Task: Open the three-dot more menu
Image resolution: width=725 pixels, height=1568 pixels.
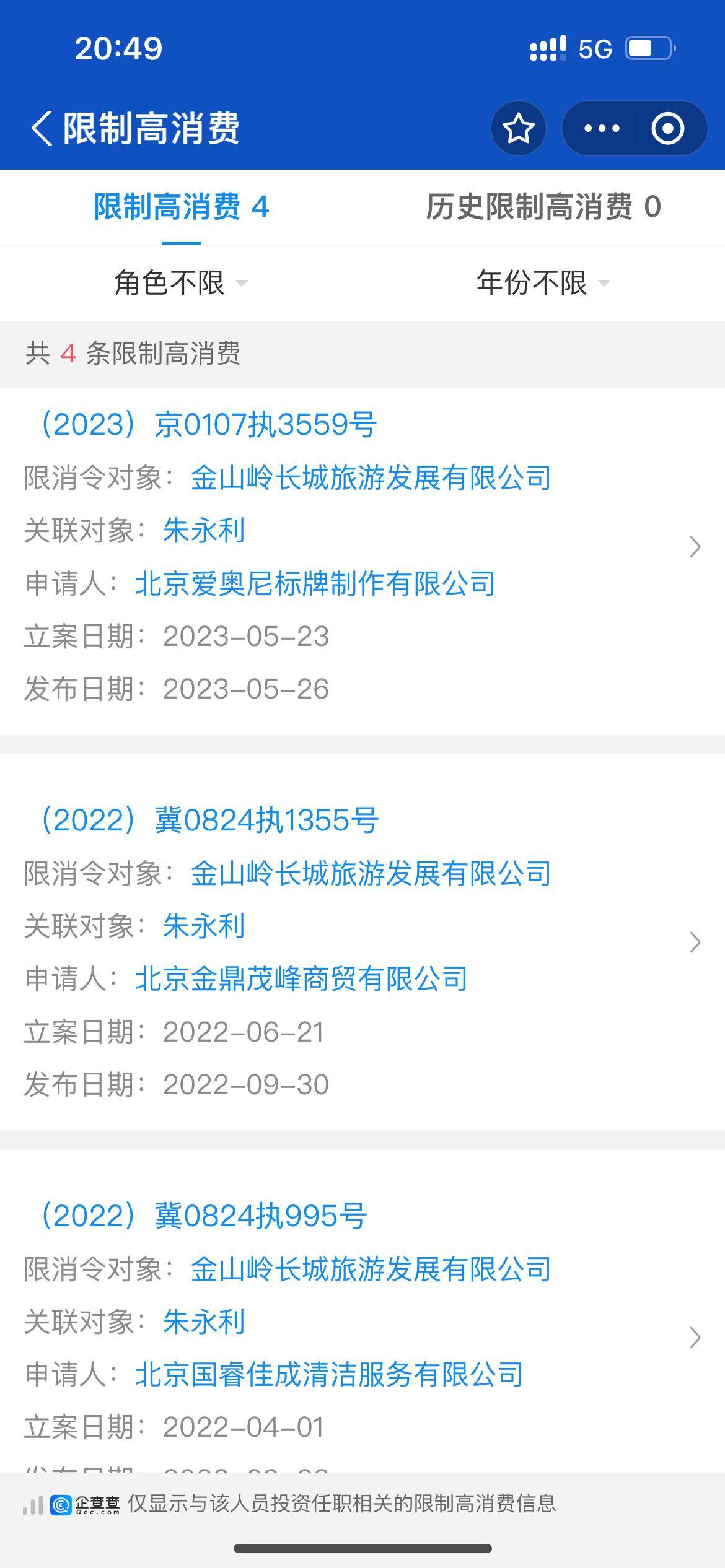Action: 602,128
